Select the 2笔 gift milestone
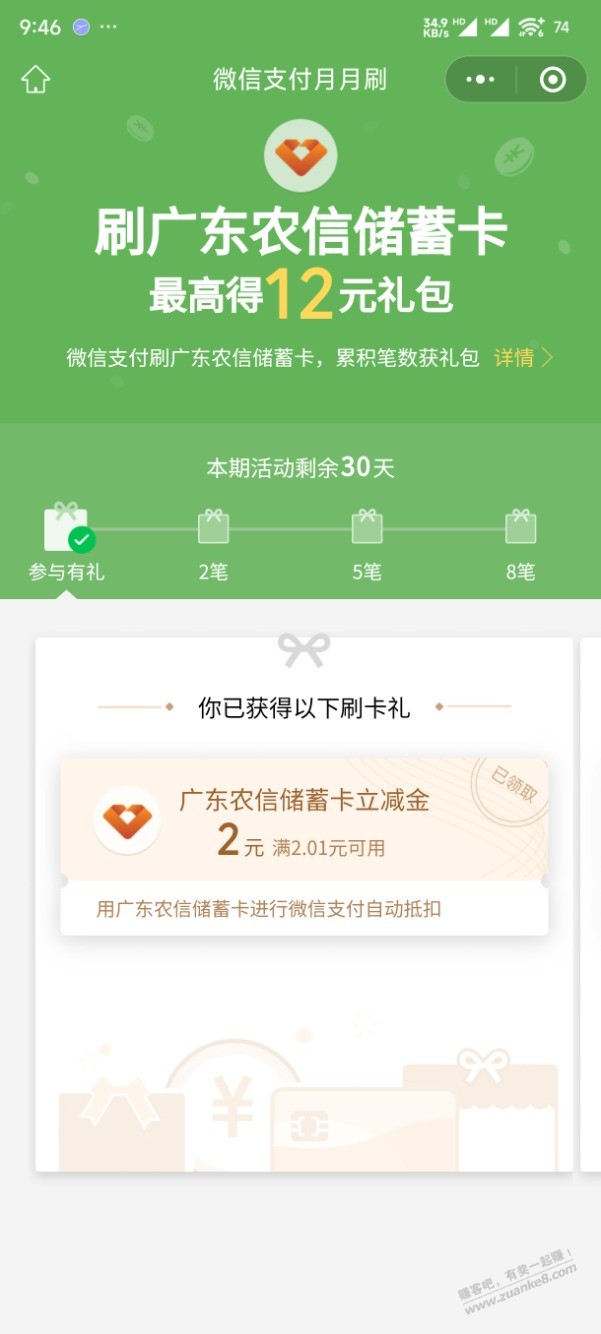 pos(213,542)
